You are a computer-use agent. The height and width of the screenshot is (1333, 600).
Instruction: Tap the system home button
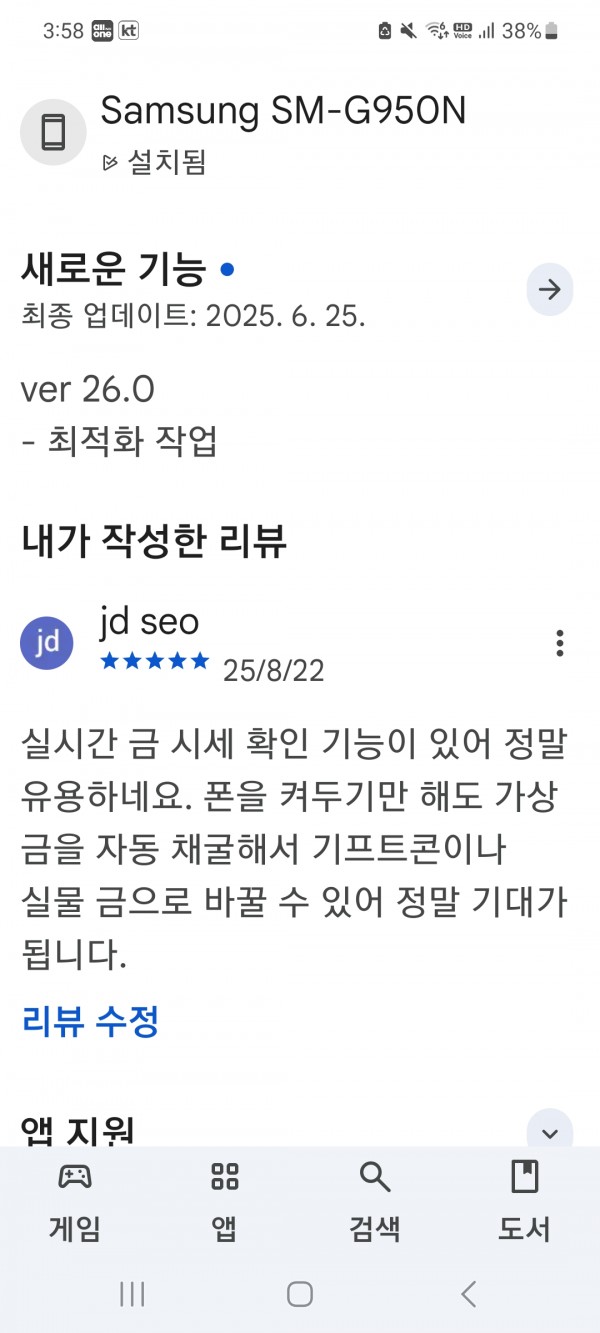(x=300, y=1294)
